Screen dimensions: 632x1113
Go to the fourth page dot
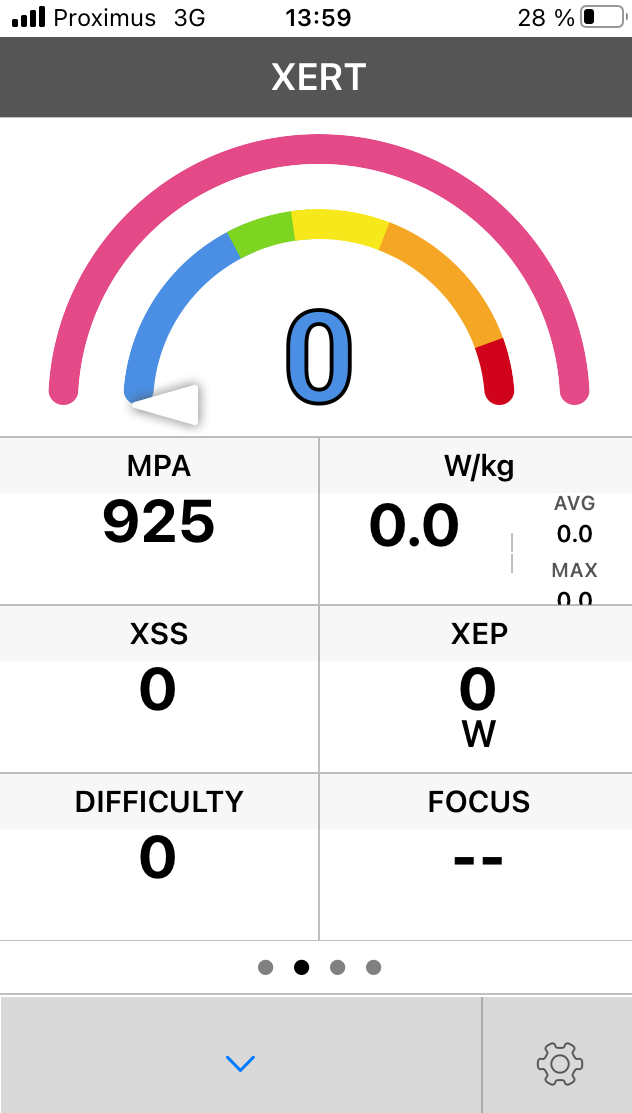(x=374, y=967)
